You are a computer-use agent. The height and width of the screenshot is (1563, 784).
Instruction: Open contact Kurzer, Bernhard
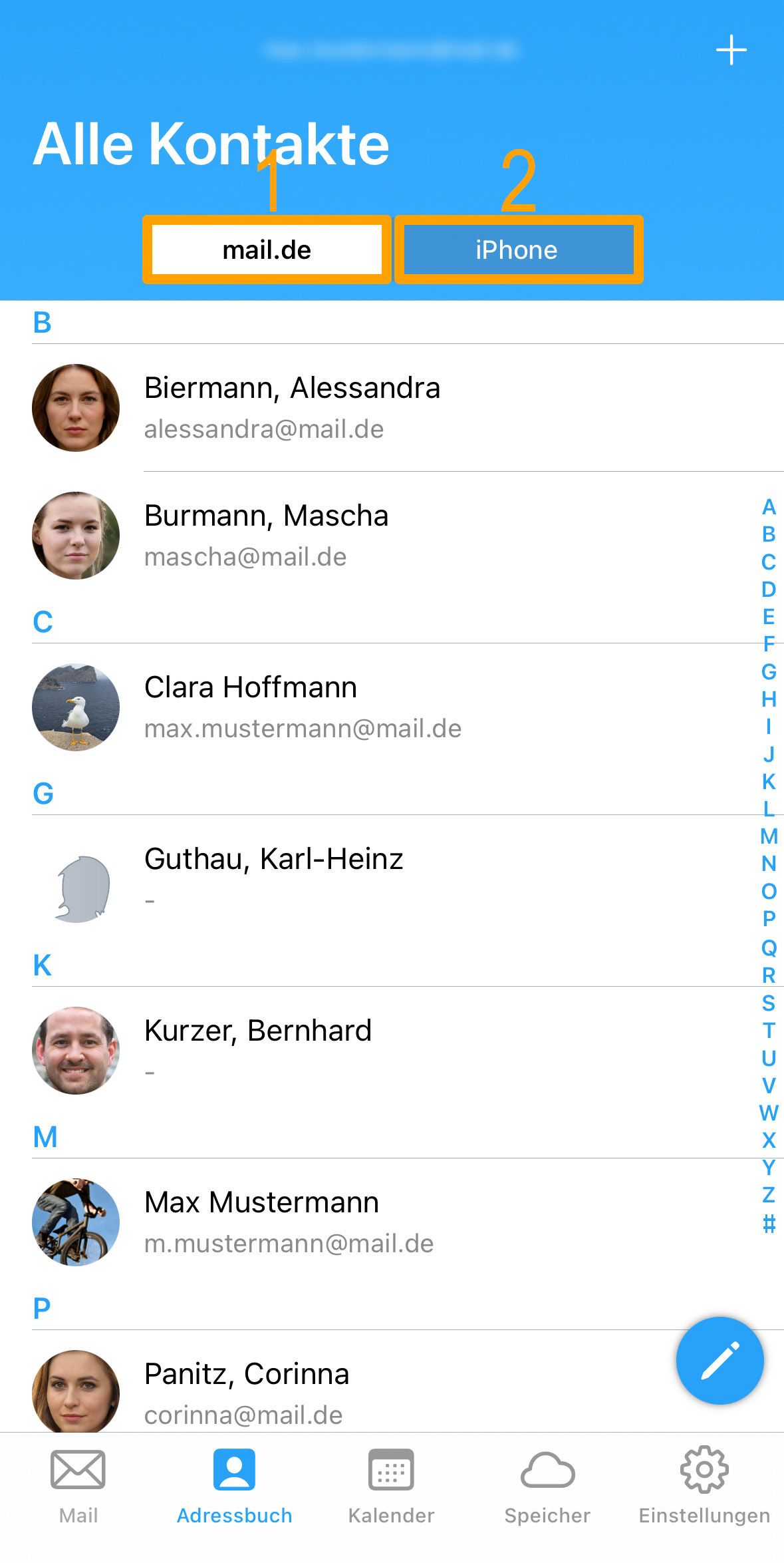coord(392,1050)
